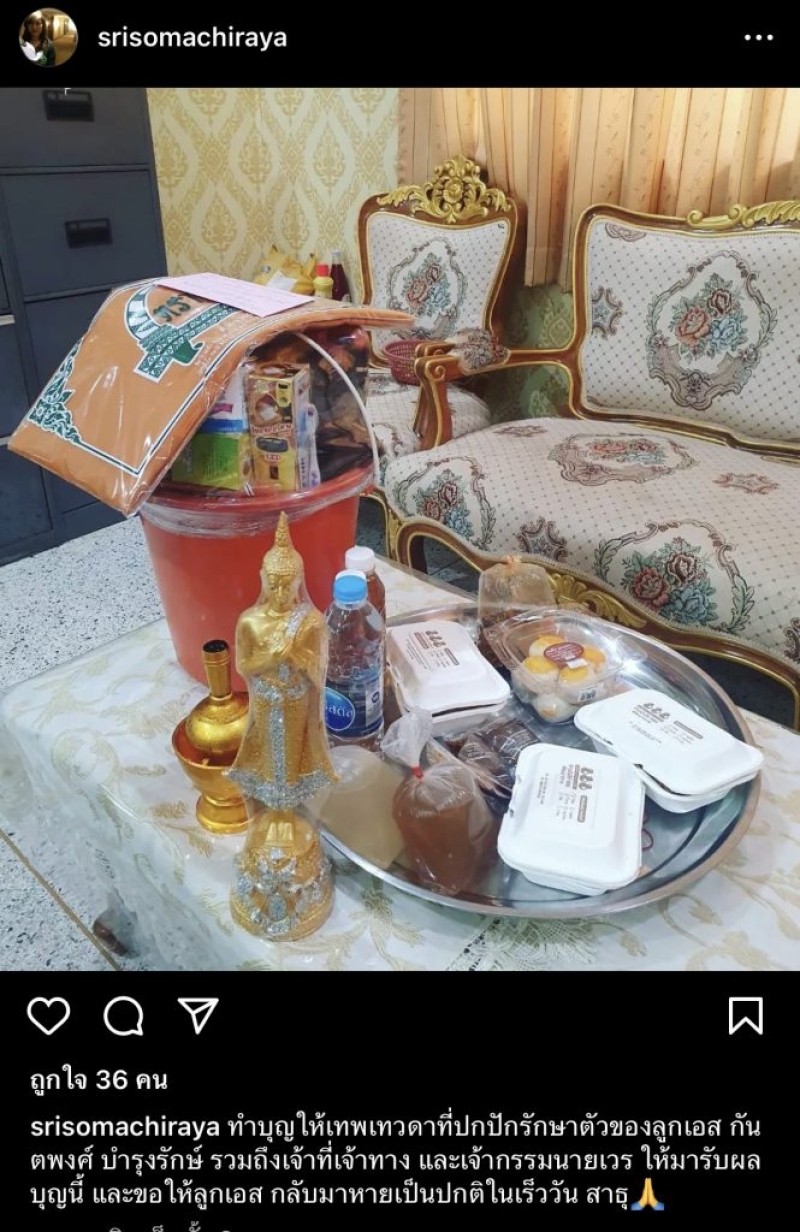
Task: Open the post's three-dot overflow menu
Action: [758, 38]
